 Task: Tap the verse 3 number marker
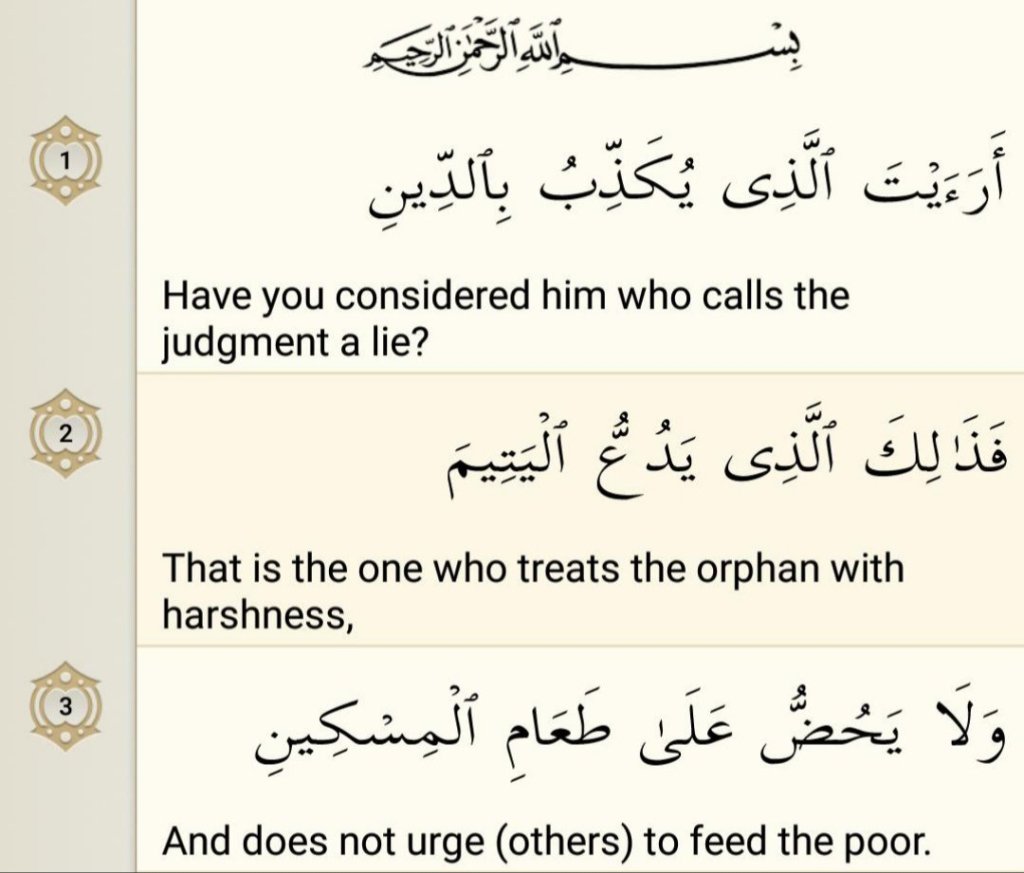point(66,706)
